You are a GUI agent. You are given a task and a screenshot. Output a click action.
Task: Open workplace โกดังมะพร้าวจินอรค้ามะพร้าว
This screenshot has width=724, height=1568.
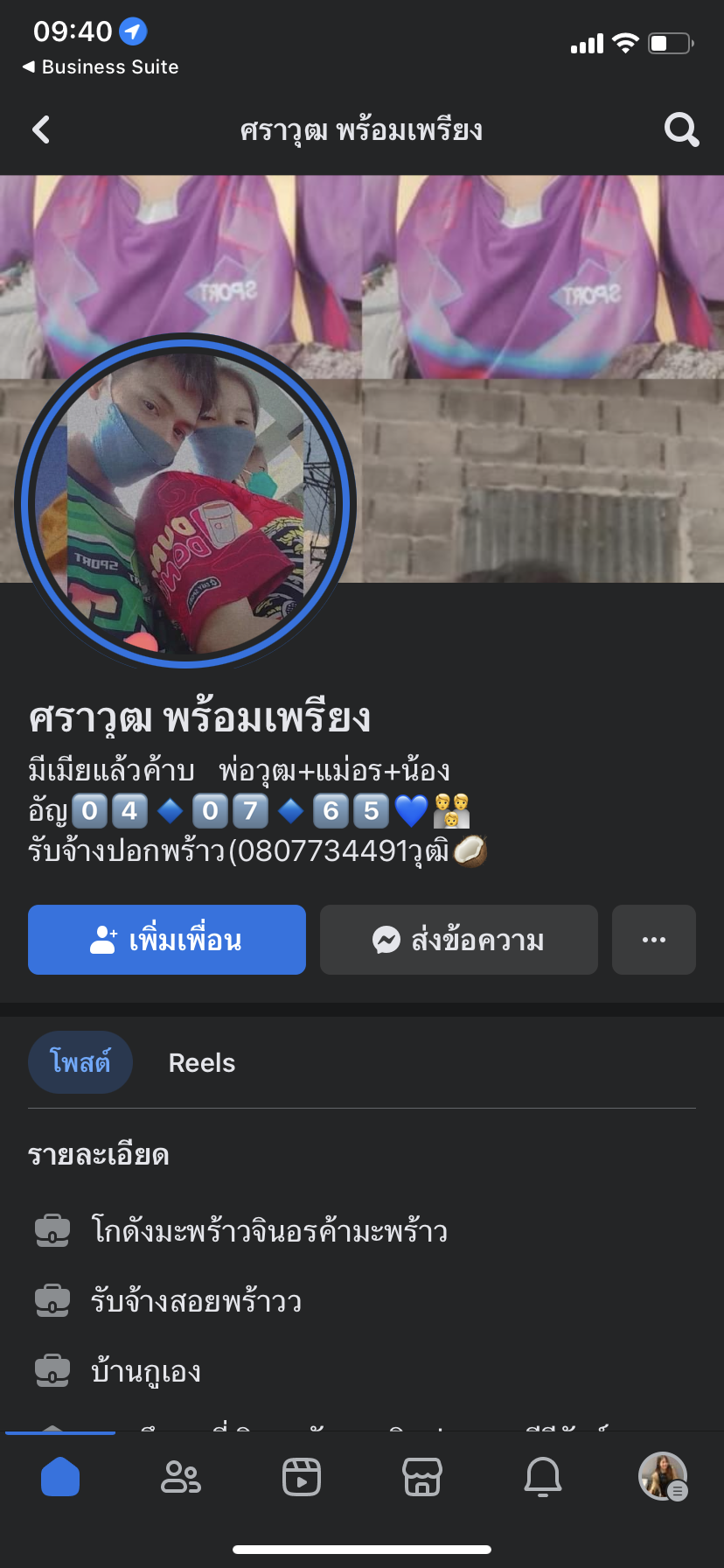[x=269, y=1231]
